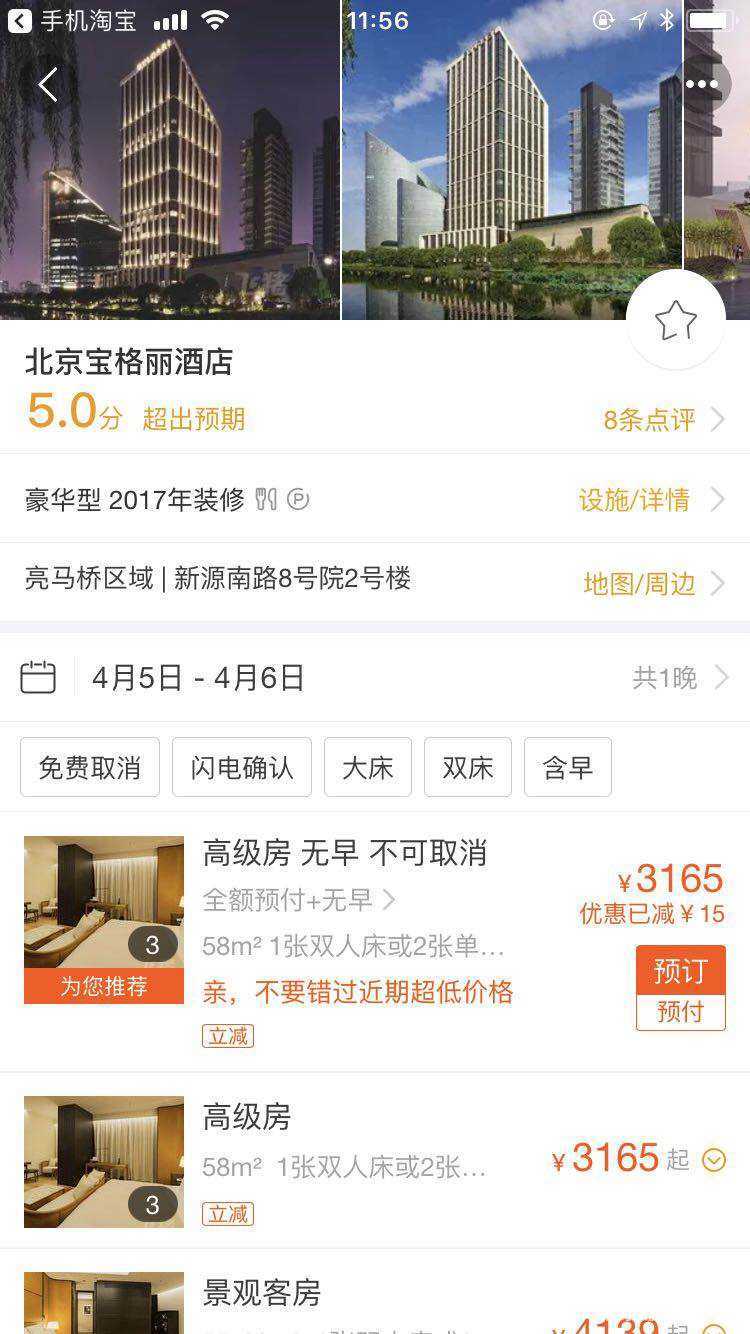Expand price details for 高级房 via circled arrow

tap(713, 1160)
